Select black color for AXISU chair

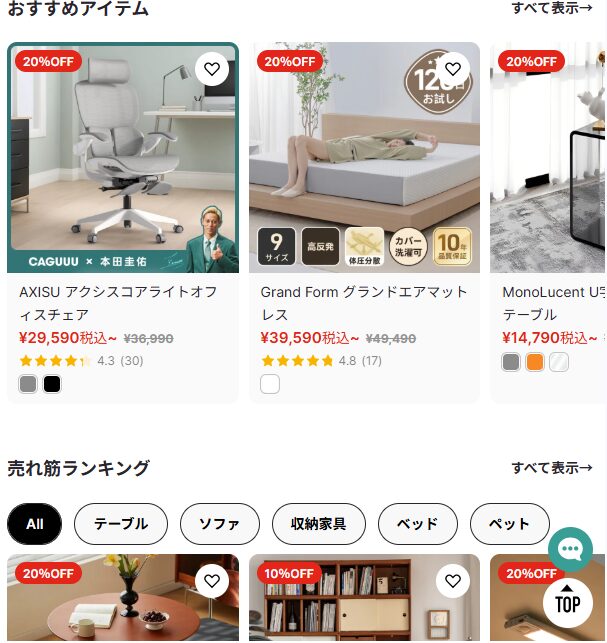coord(52,384)
